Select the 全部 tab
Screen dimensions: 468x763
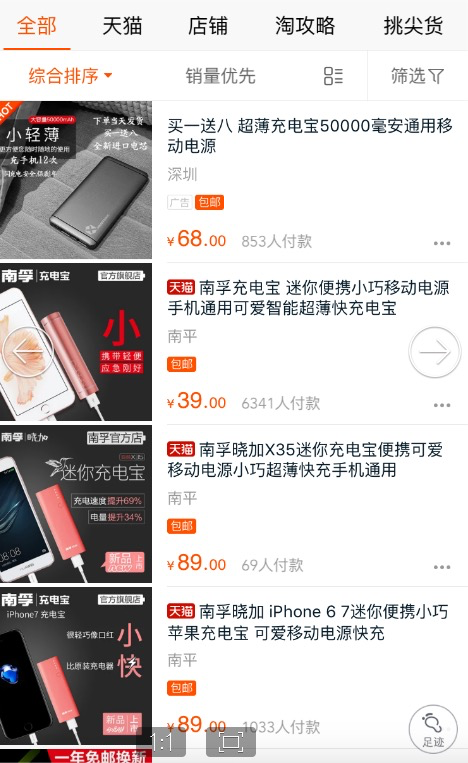[37, 26]
